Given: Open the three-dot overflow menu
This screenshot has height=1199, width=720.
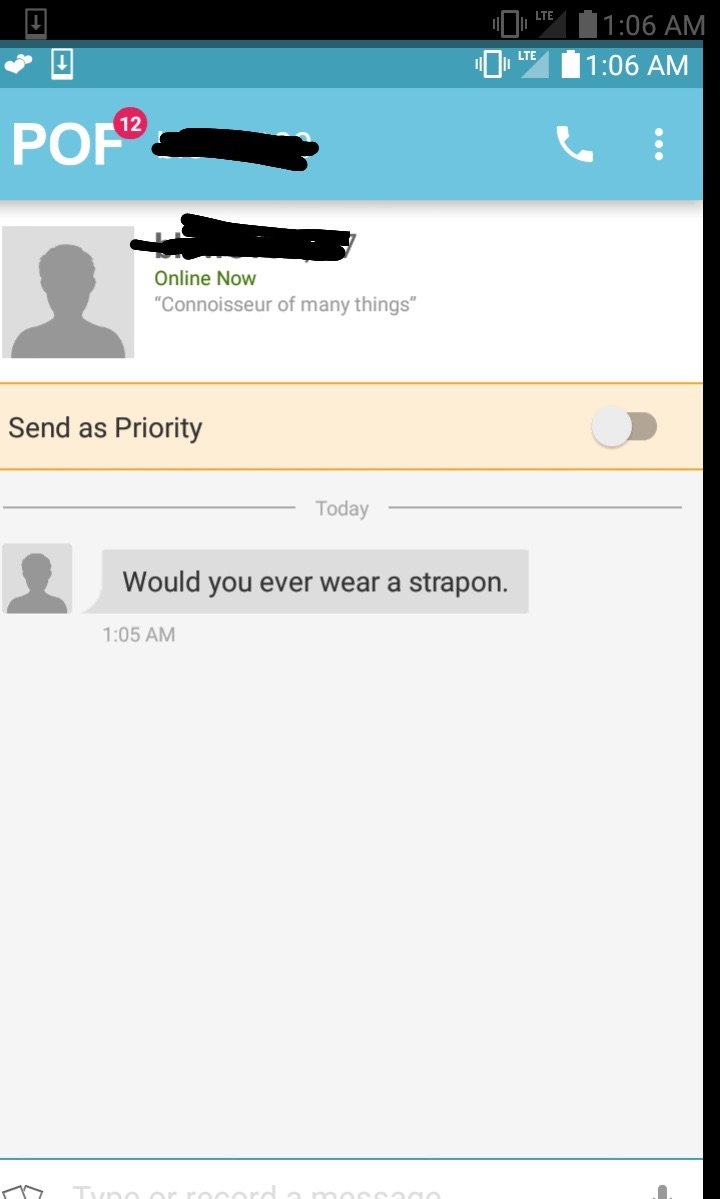Looking at the screenshot, I should 658,145.
